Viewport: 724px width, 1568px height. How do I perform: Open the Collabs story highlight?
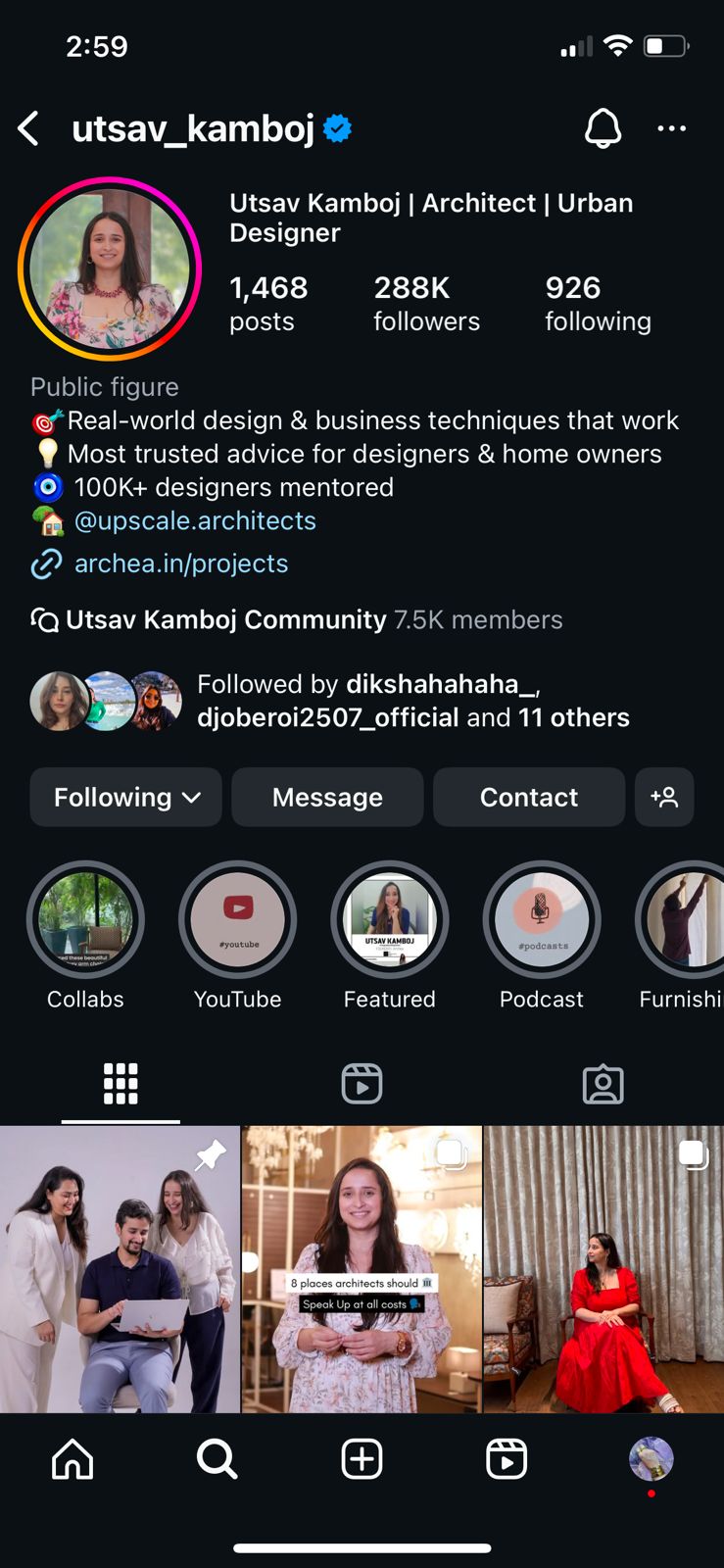[85, 920]
